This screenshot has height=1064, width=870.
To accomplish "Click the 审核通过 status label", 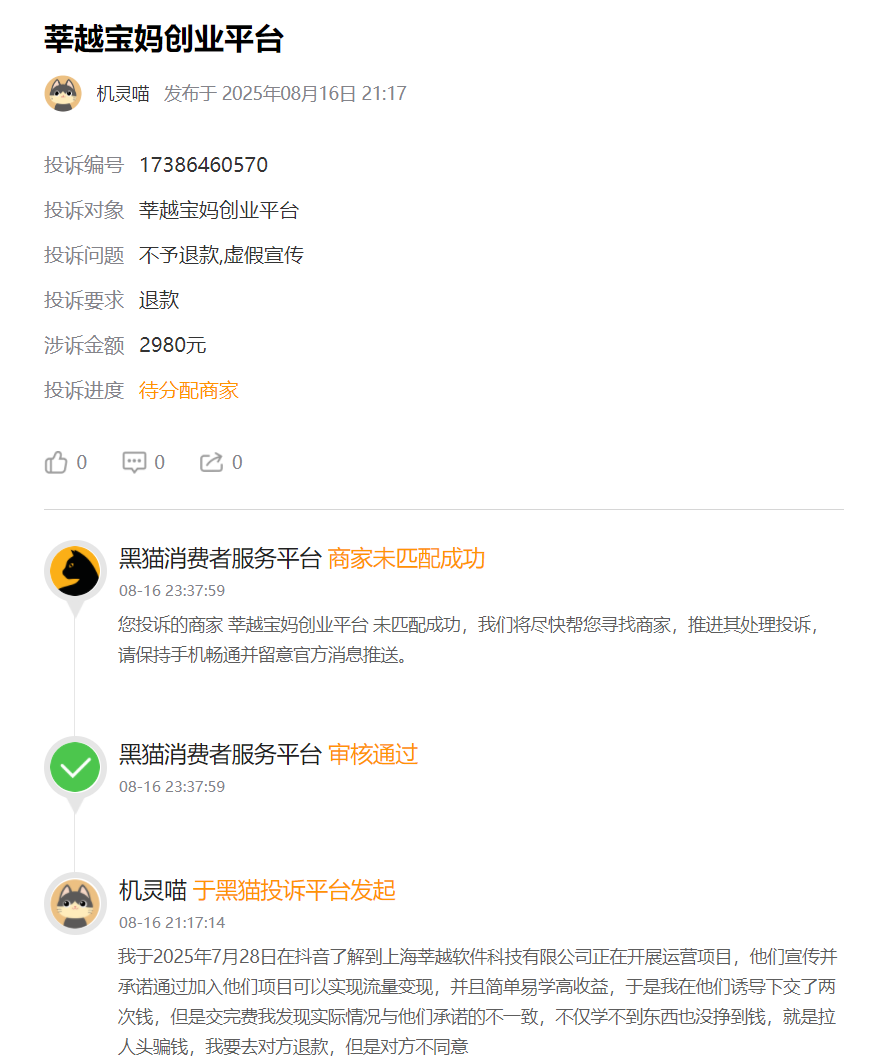I will pyautogui.click(x=375, y=754).
